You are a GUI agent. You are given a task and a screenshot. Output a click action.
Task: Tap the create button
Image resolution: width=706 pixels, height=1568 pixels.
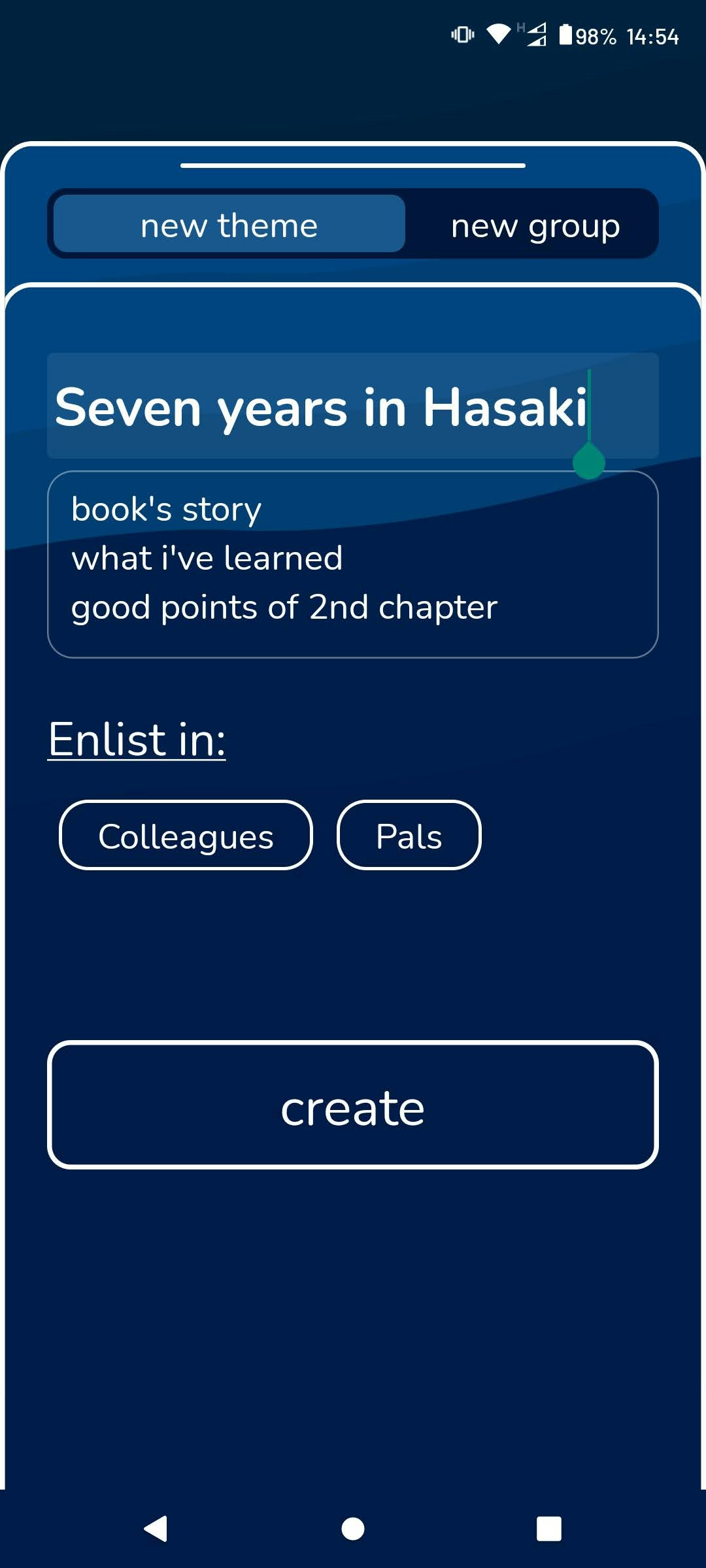pos(353,1105)
